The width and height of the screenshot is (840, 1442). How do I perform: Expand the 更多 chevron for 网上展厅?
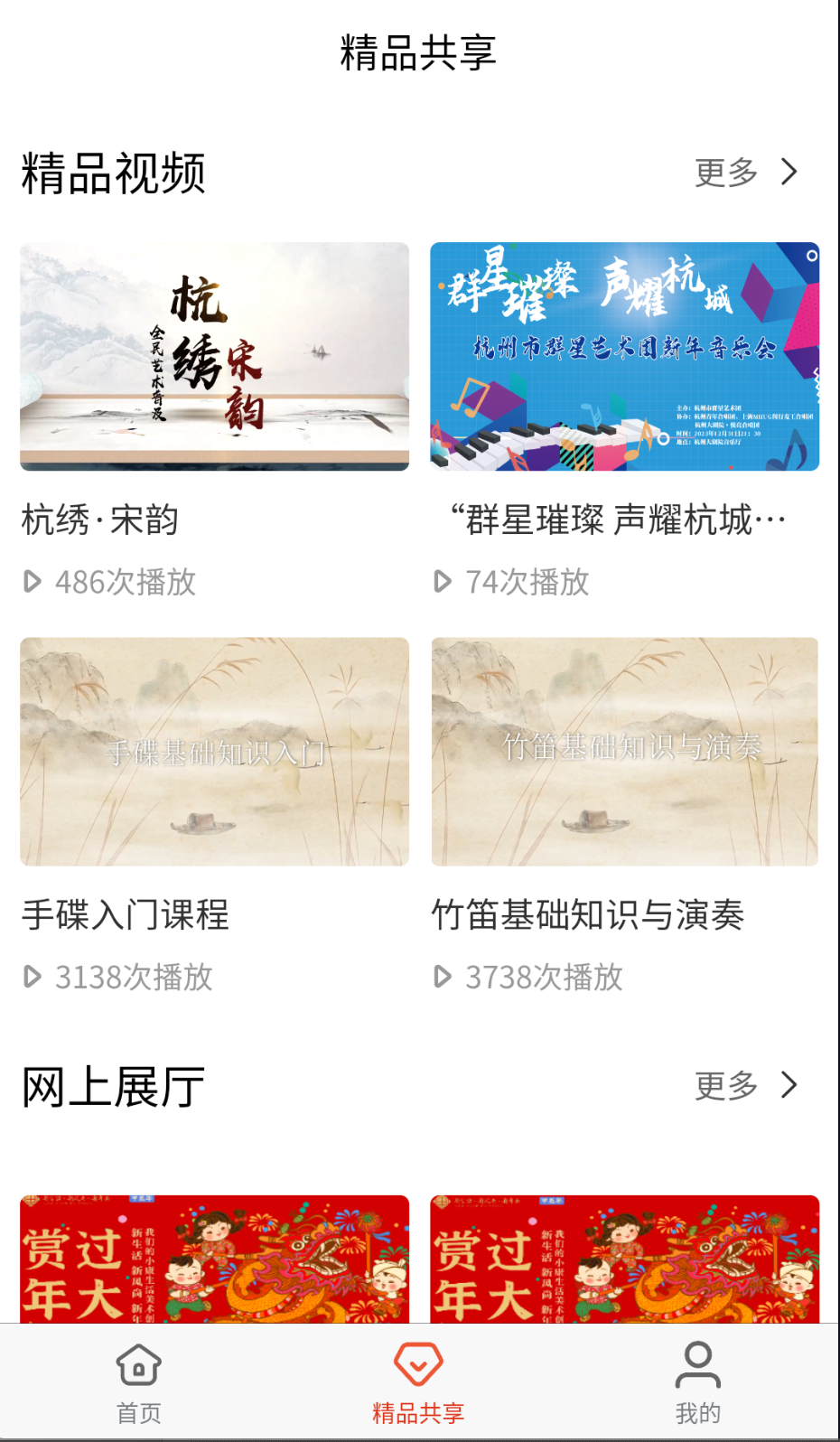pyautogui.click(x=790, y=1084)
